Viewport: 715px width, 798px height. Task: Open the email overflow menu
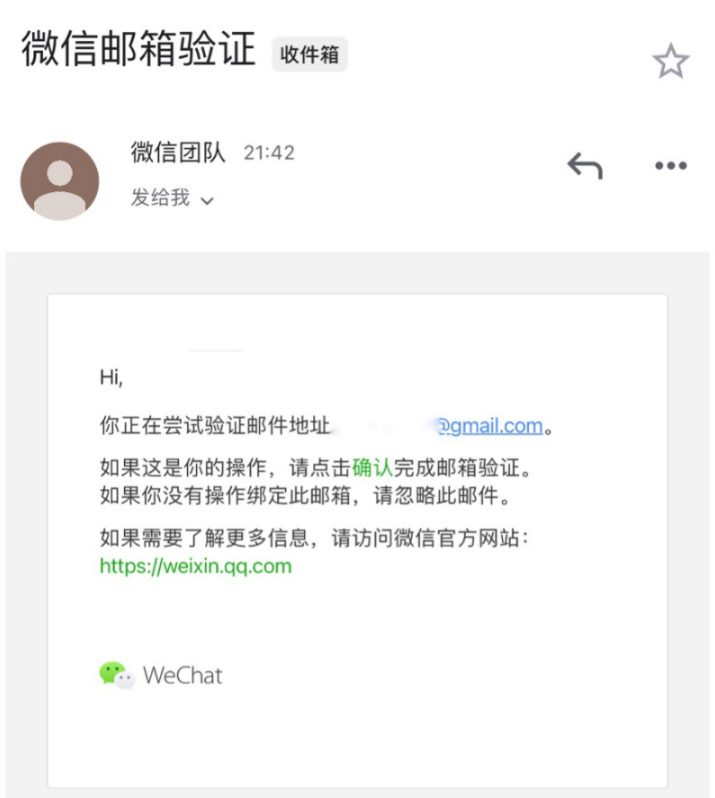click(670, 166)
